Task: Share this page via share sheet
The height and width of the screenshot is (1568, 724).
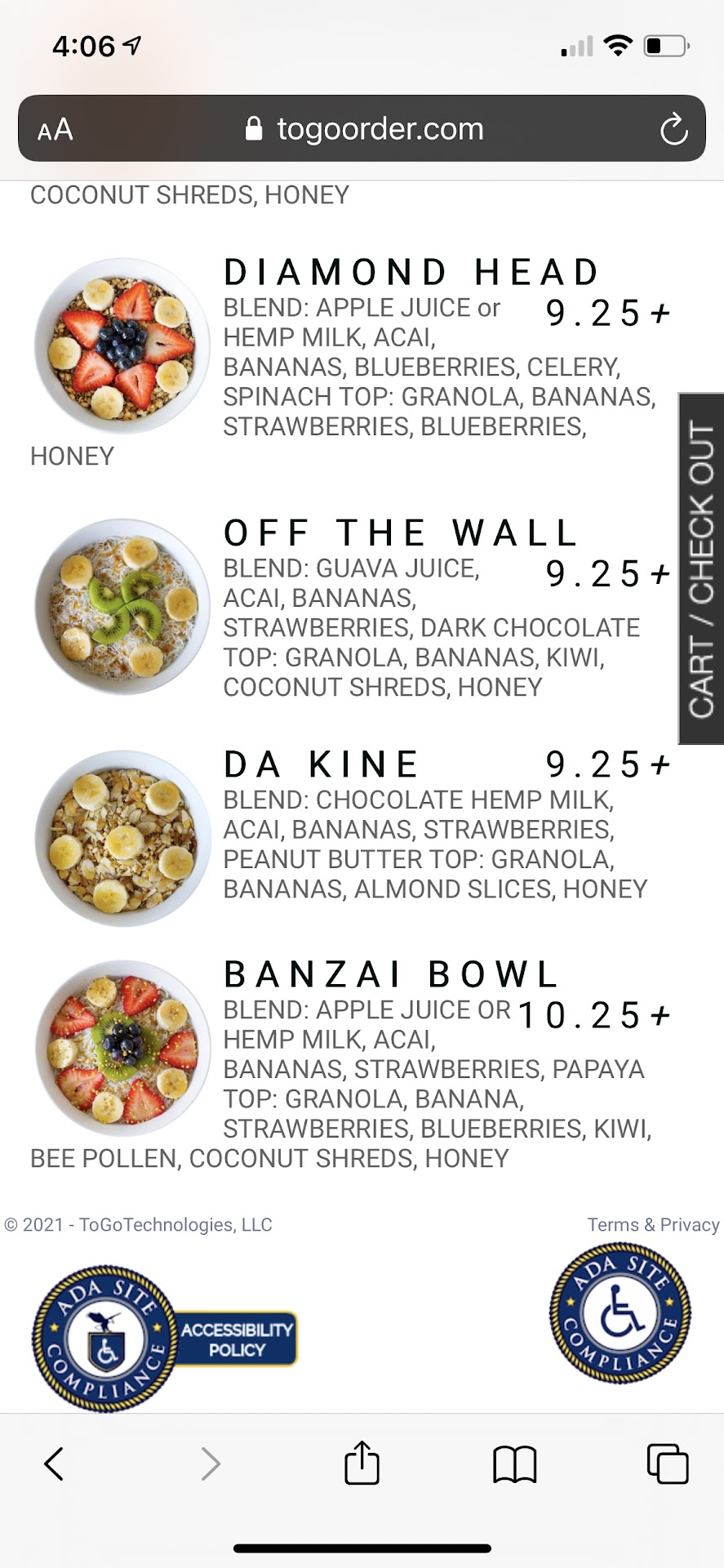Action: point(362,1462)
